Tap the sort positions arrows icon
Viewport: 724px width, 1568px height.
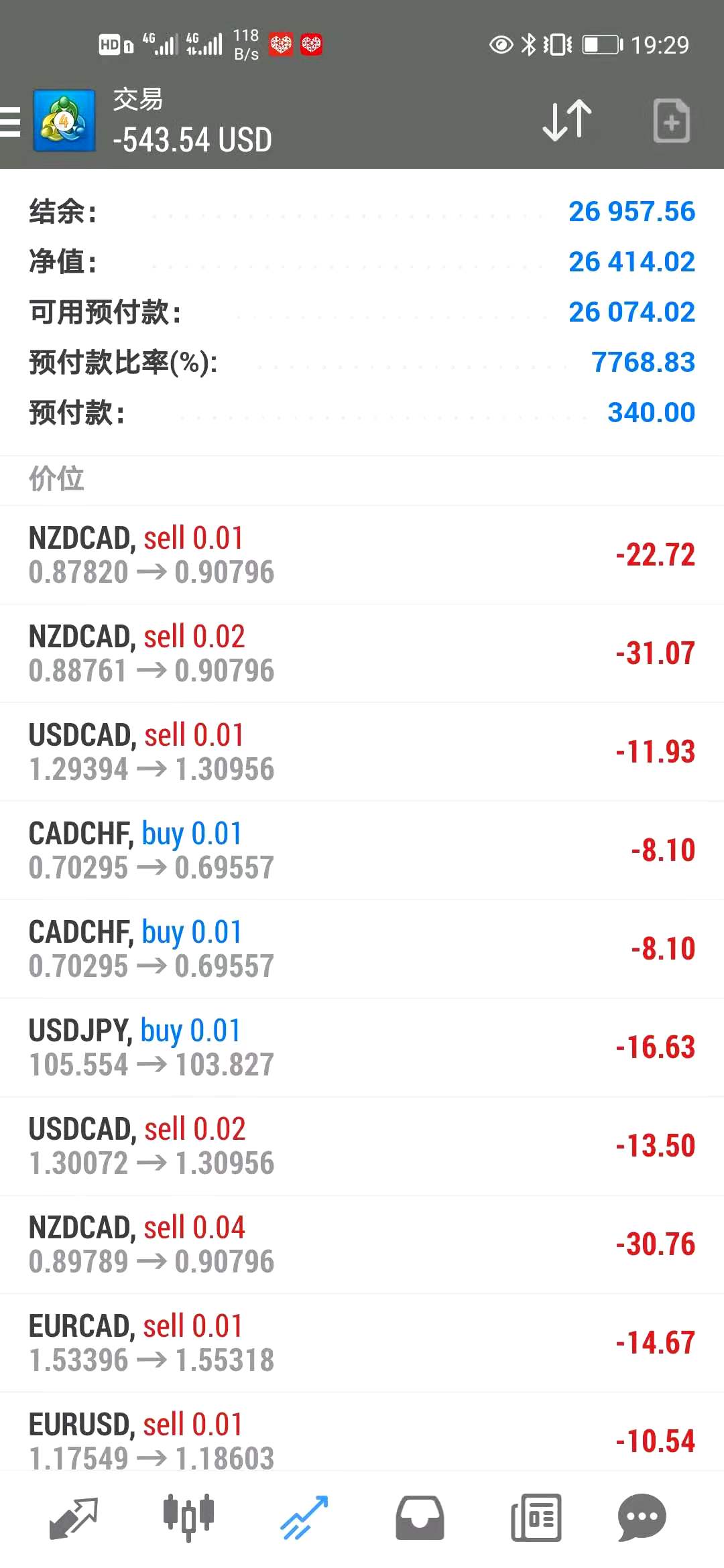tap(566, 121)
